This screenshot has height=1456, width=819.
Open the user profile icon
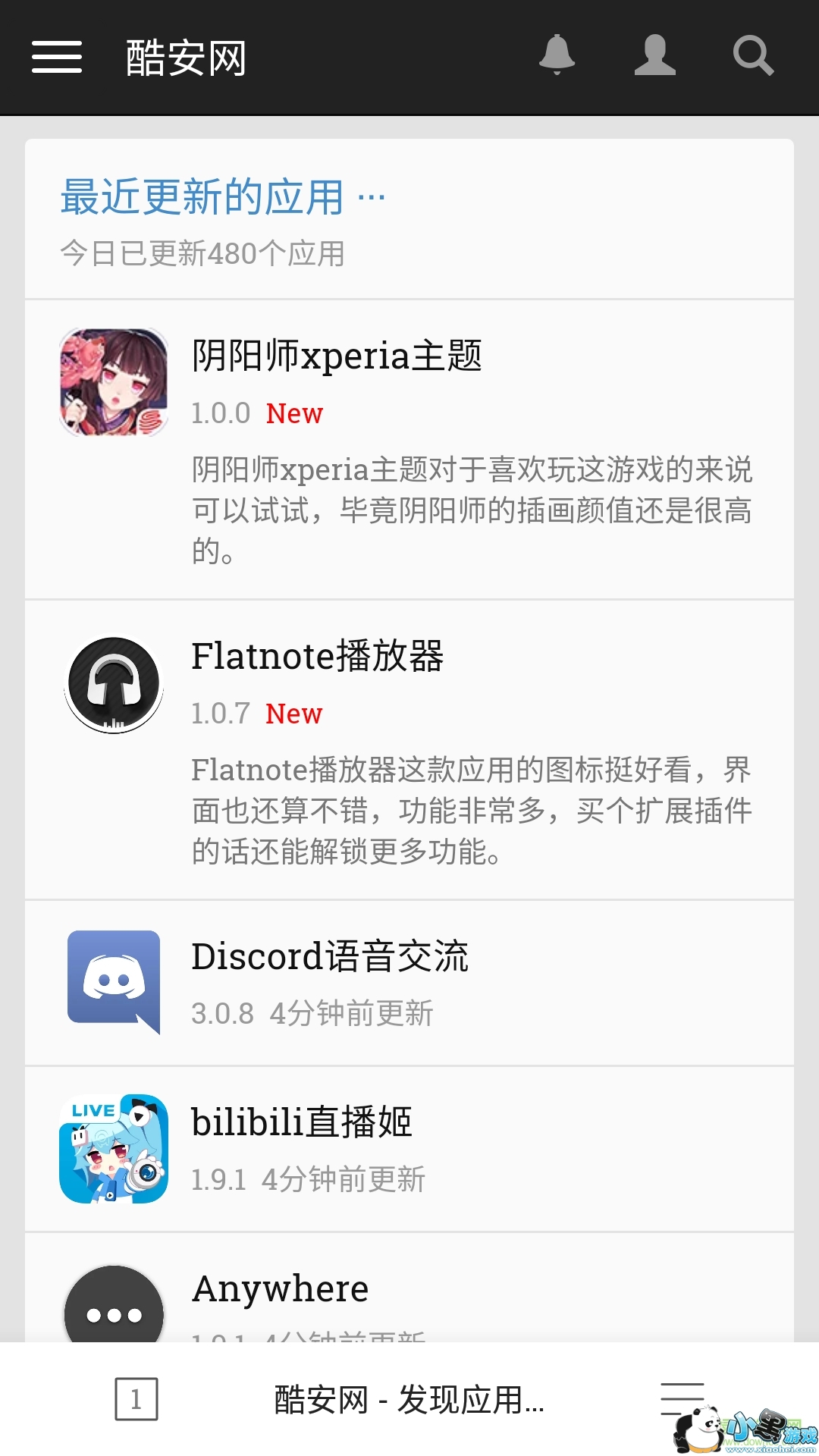tap(654, 55)
